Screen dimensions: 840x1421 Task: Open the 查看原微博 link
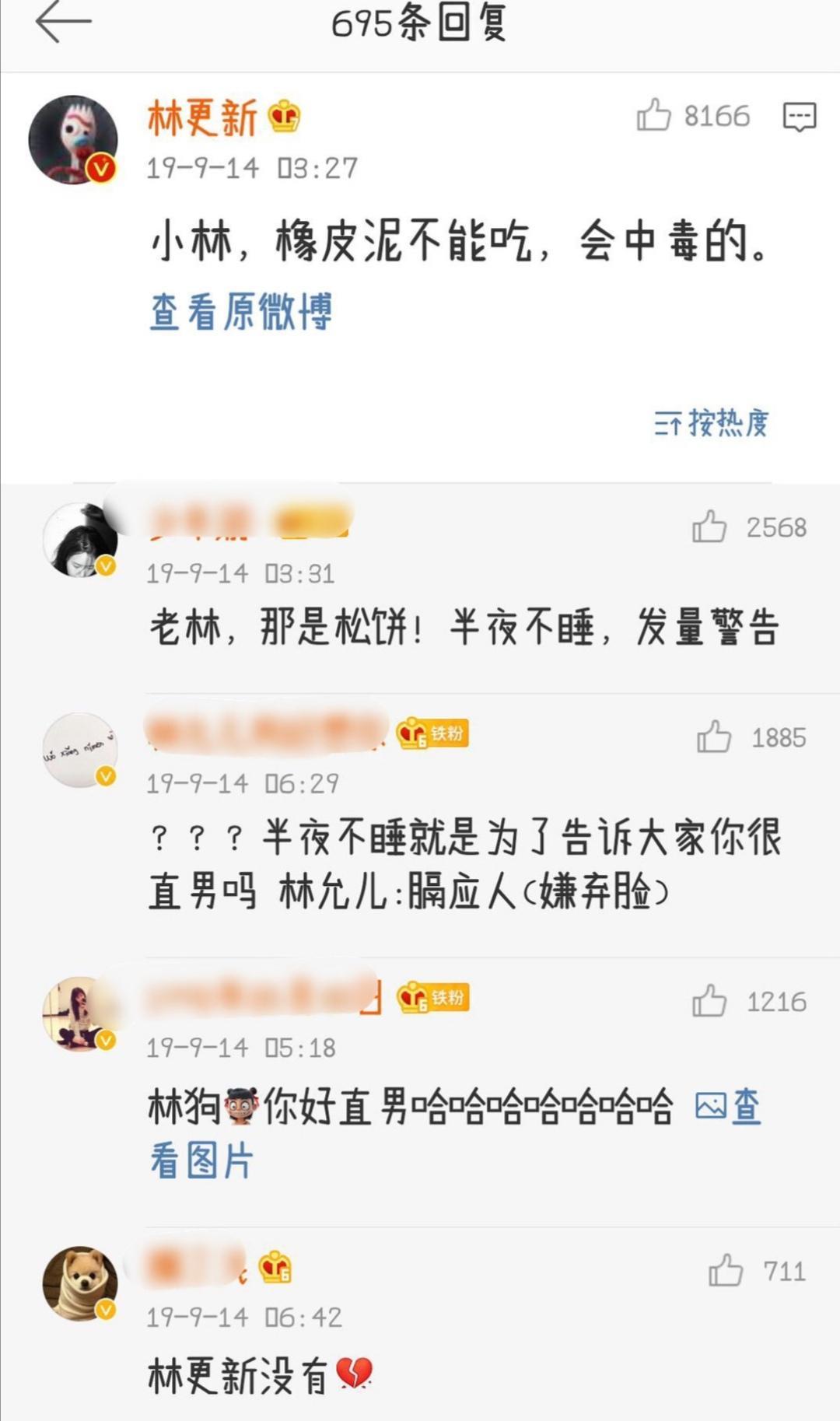click(x=240, y=312)
